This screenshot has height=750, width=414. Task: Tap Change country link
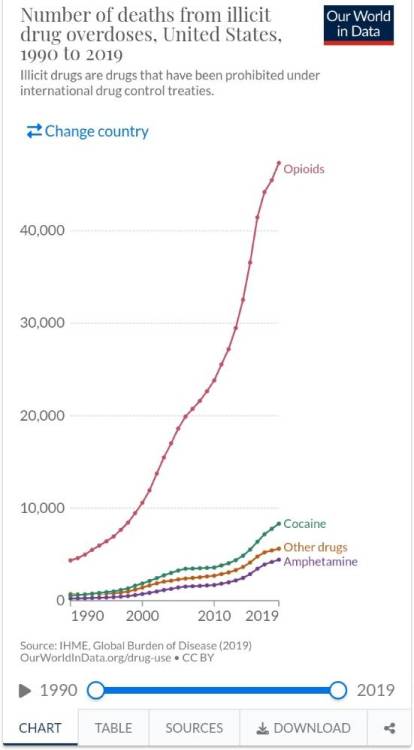click(x=87, y=131)
